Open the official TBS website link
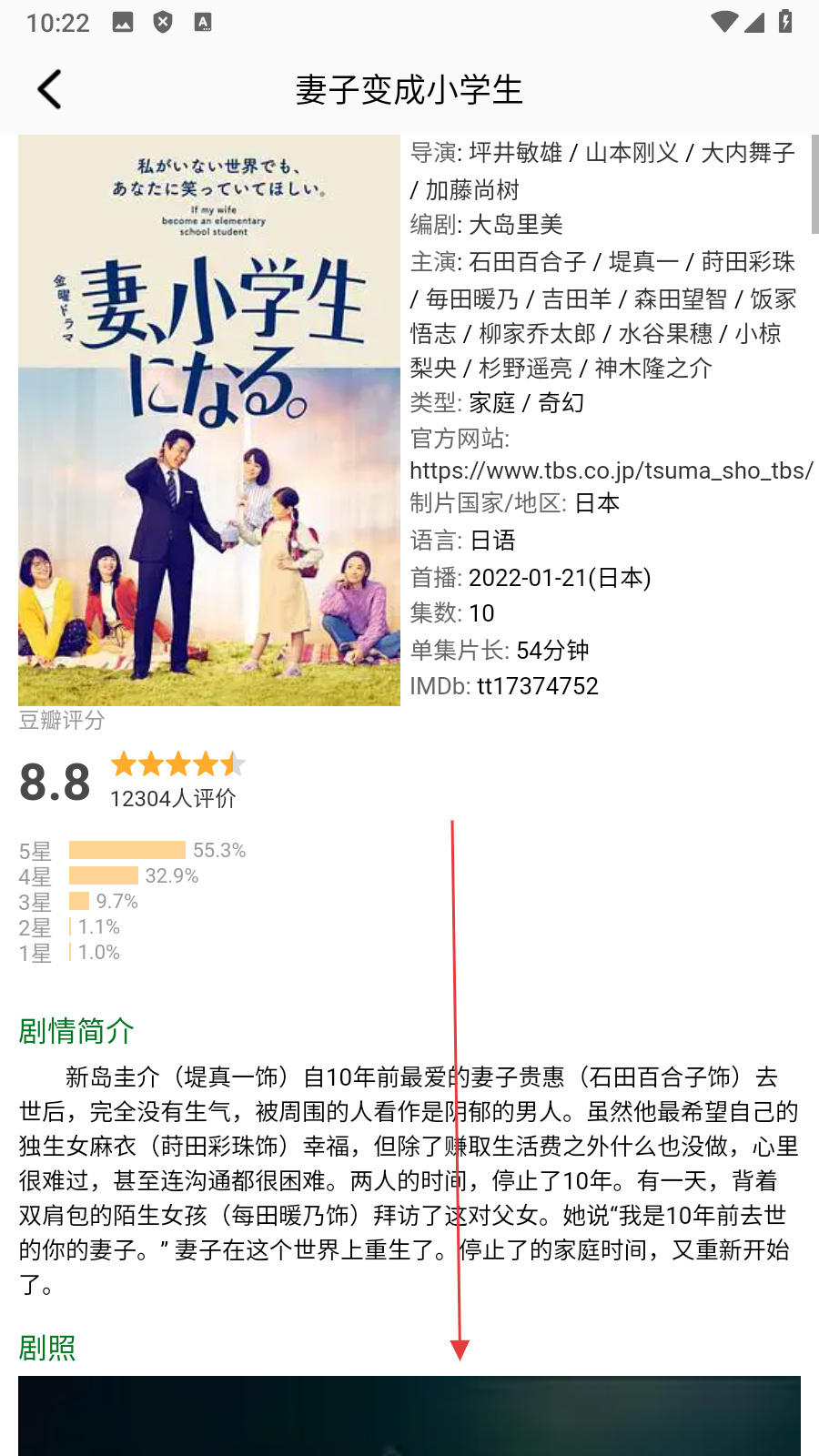 [611, 470]
